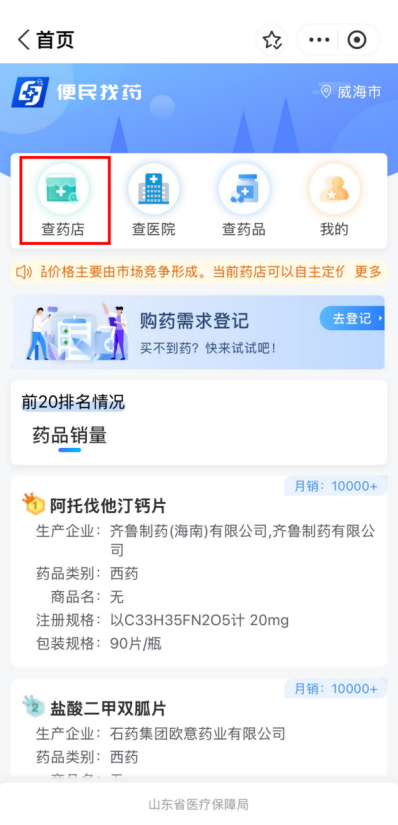Open the 盐酸二甲双胍片 card
The height and width of the screenshot is (825, 398).
pyautogui.click(x=199, y=729)
